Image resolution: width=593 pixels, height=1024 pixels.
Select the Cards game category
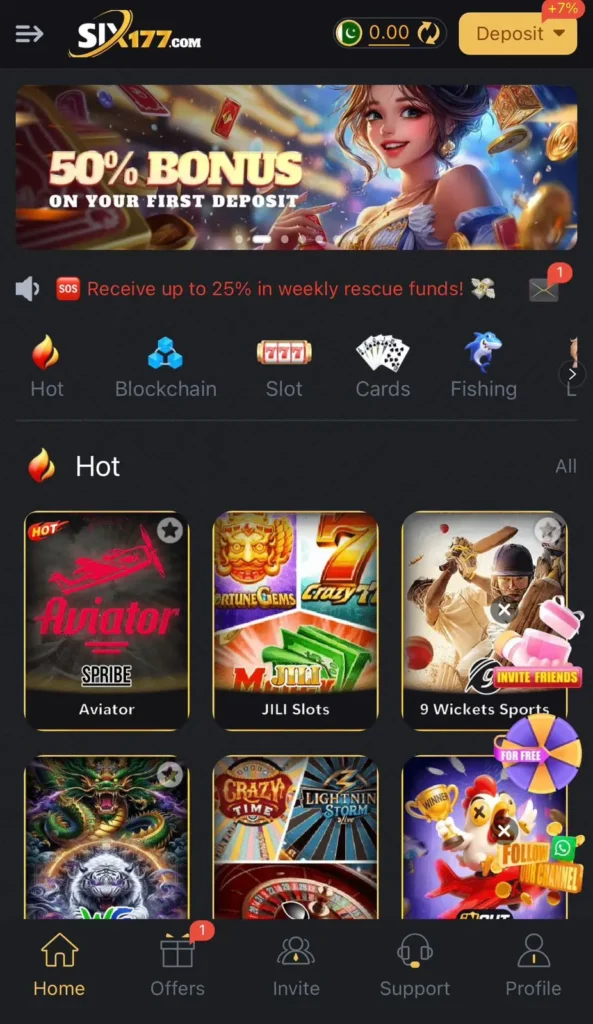point(383,367)
